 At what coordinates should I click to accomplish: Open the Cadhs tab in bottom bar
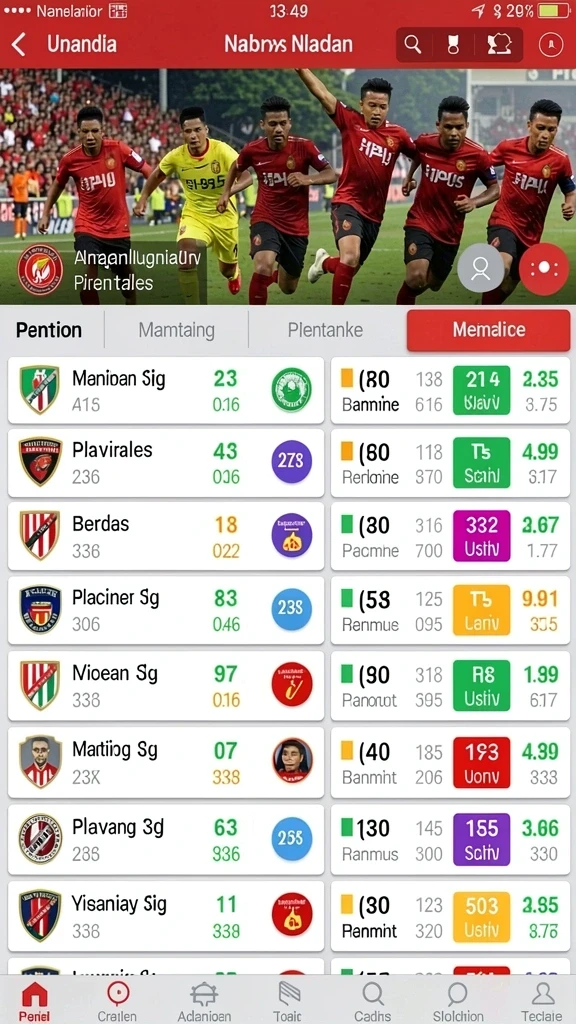(372, 1001)
